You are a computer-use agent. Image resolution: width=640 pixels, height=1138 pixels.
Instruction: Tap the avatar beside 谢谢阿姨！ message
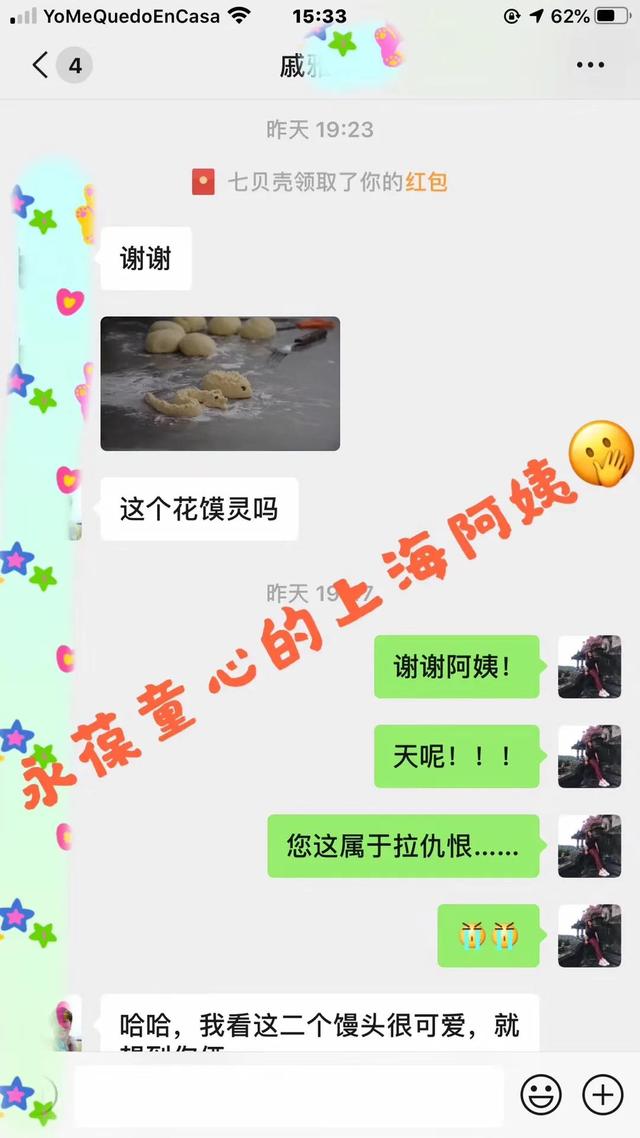coord(589,666)
